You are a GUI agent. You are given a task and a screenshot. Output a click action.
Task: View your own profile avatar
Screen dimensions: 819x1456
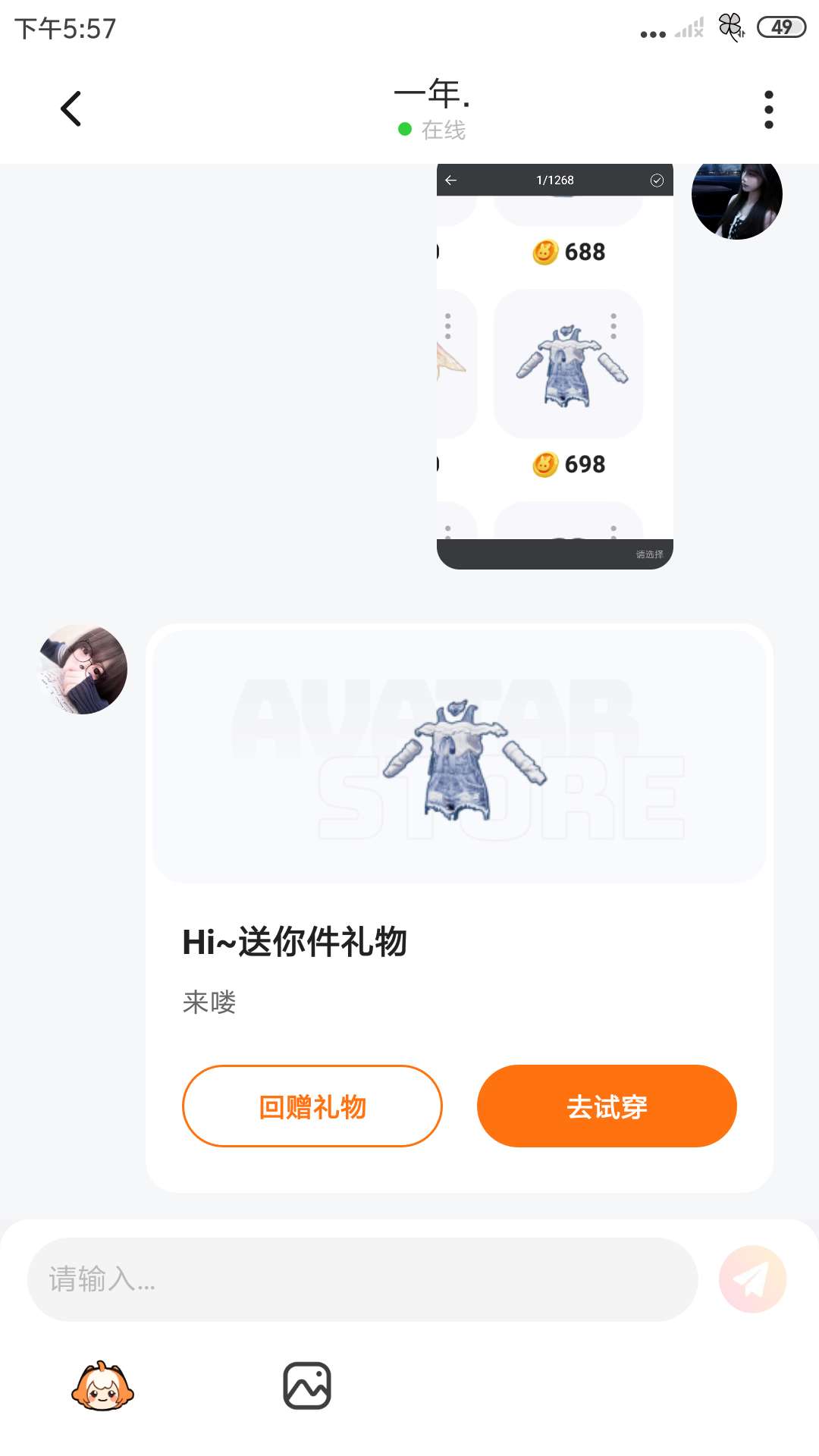[736, 196]
